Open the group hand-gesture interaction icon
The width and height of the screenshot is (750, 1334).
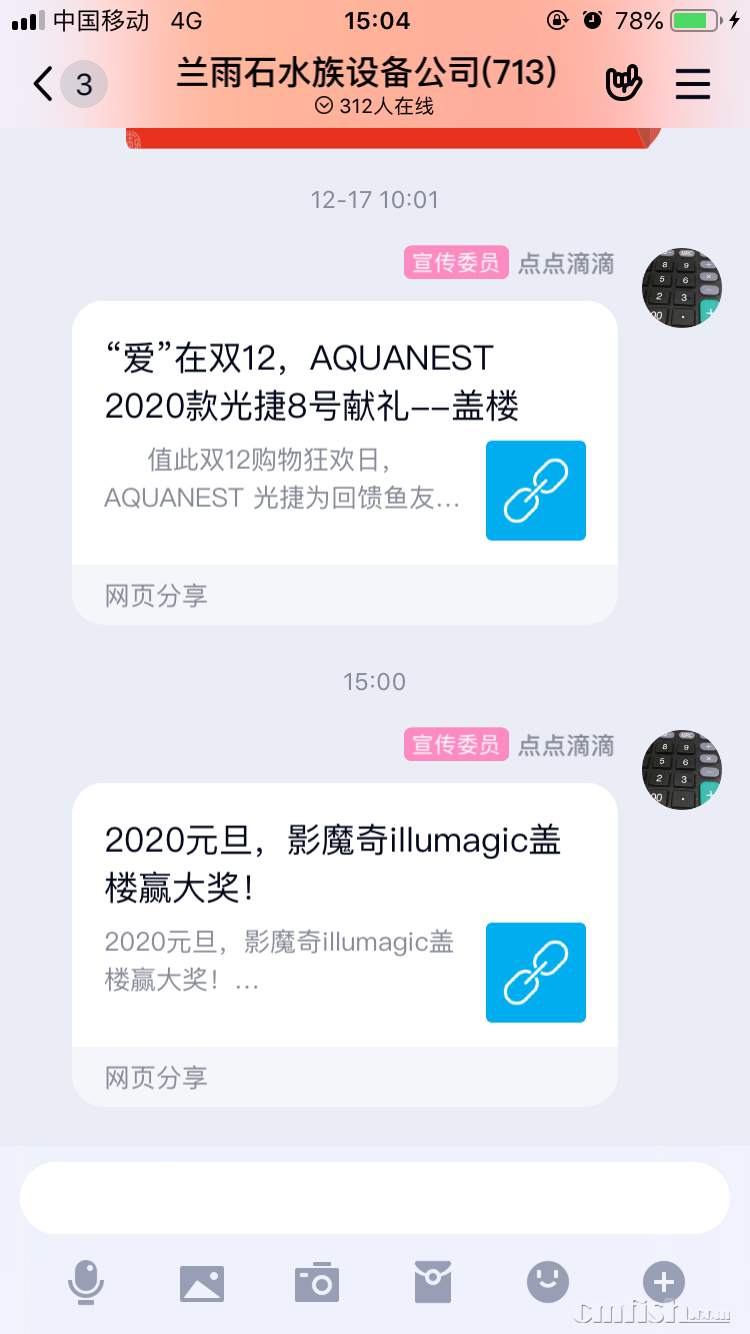[x=624, y=84]
